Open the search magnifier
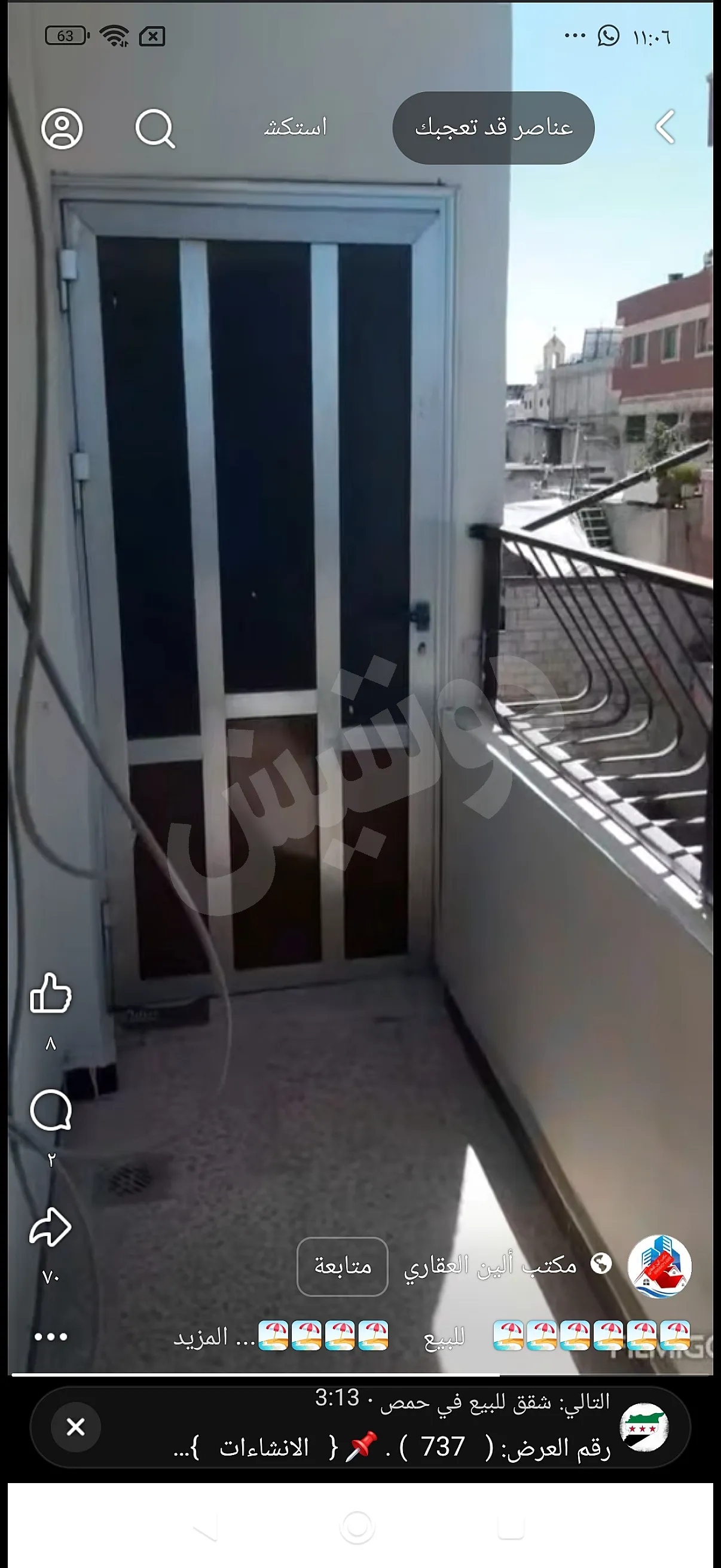The width and height of the screenshot is (721, 1568). pyautogui.click(x=155, y=129)
